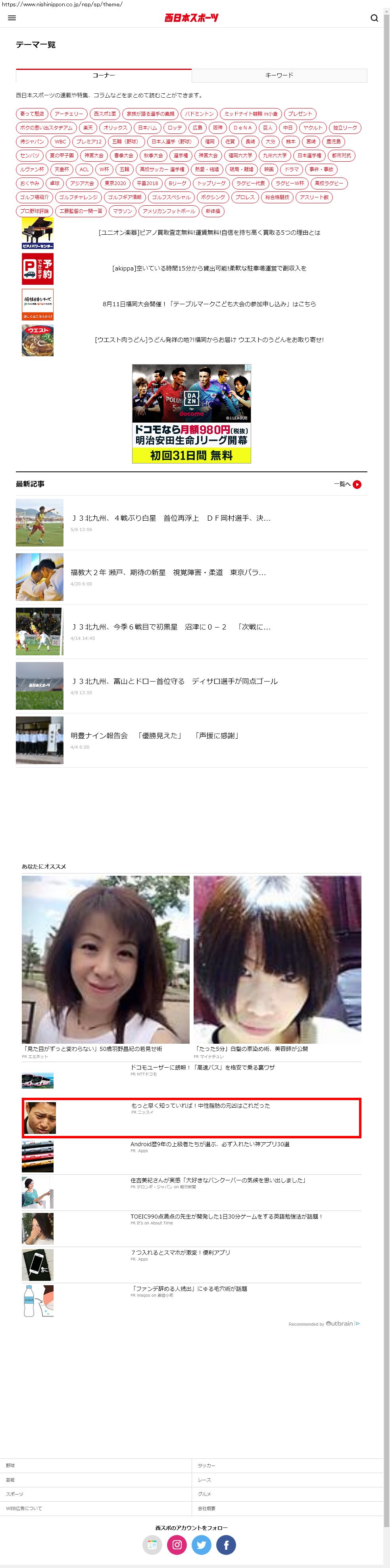Select the コーナー tab
The height and width of the screenshot is (1568, 390).
(104, 75)
